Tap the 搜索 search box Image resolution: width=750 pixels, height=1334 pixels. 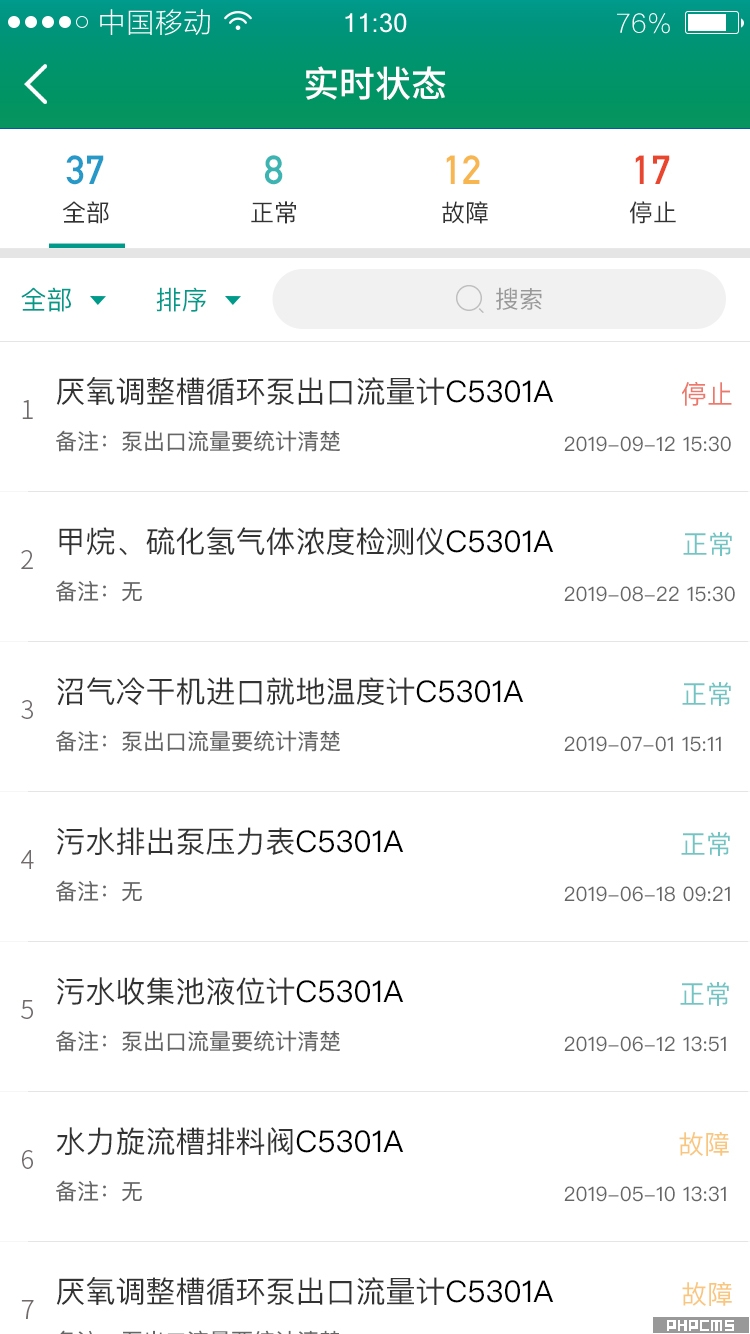[499, 299]
